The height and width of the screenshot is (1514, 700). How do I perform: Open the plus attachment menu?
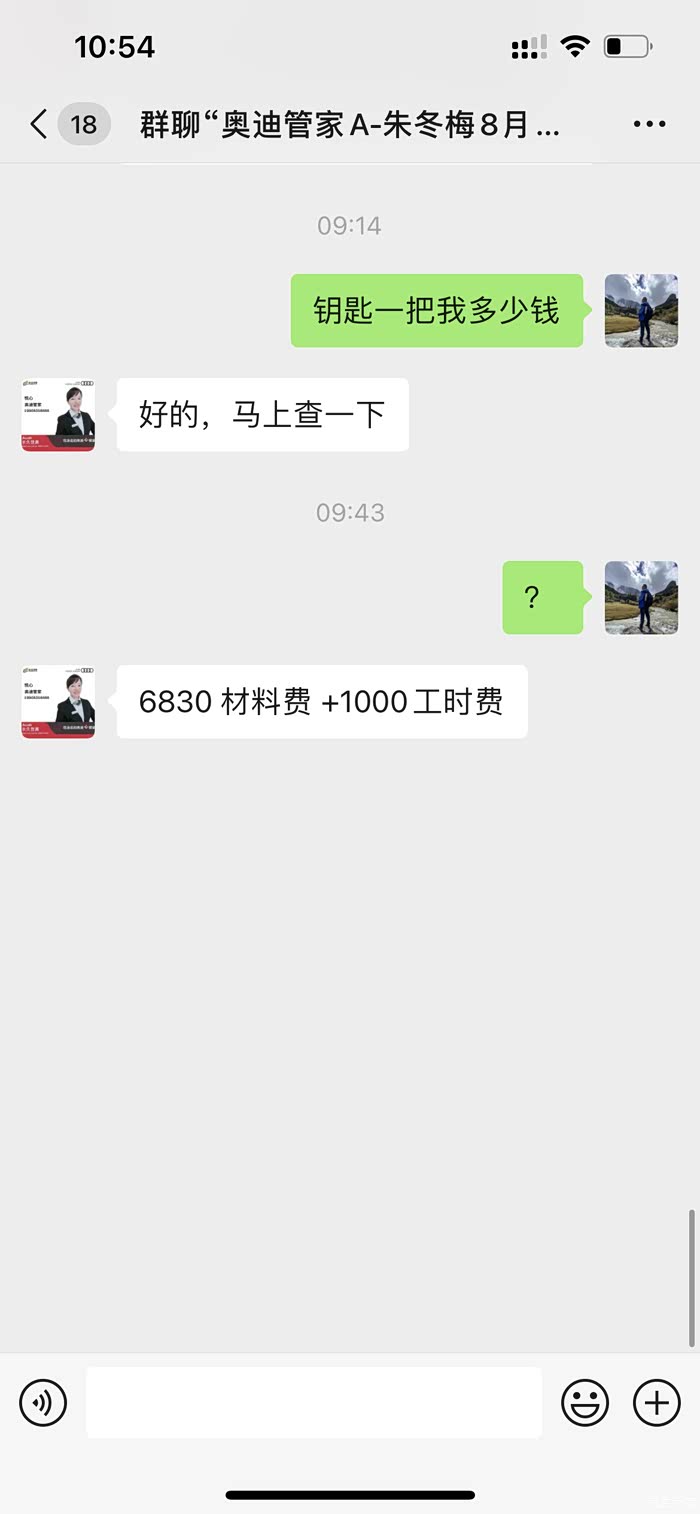coord(656,1402)
